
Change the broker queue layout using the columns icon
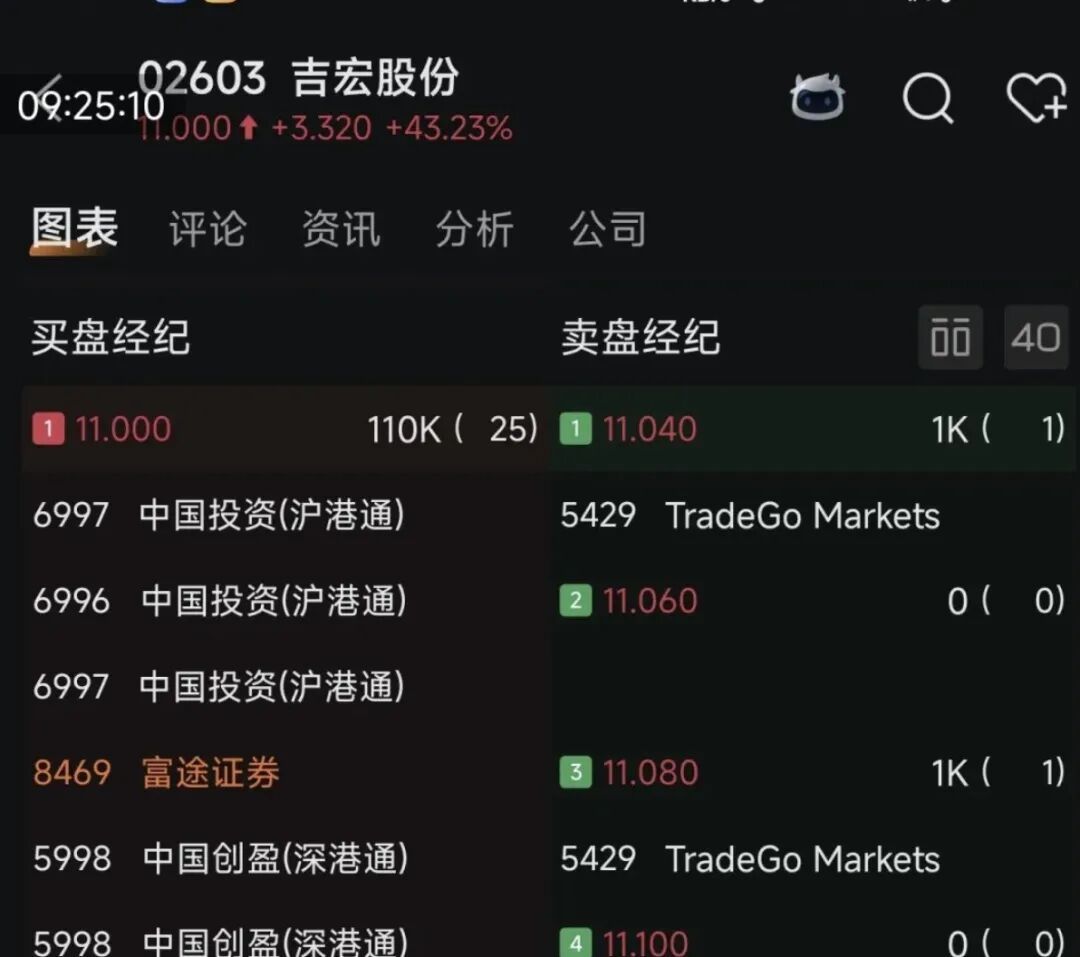click(950, 338)
